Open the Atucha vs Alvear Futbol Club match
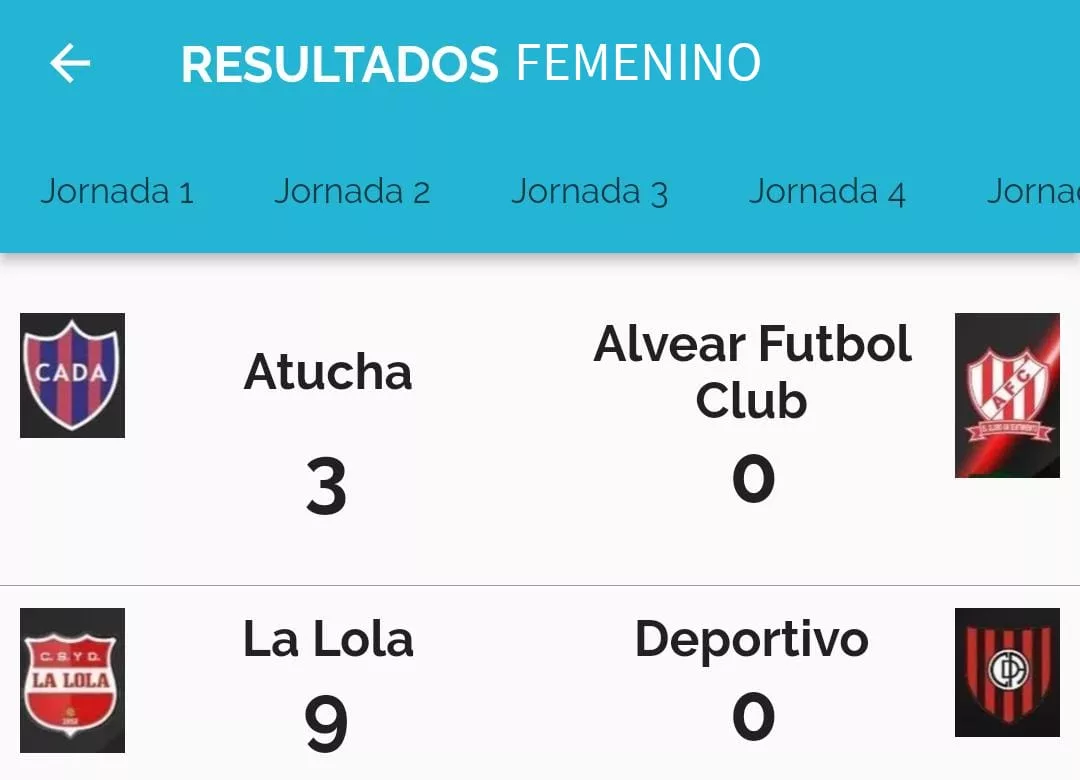 click(540, 420)
